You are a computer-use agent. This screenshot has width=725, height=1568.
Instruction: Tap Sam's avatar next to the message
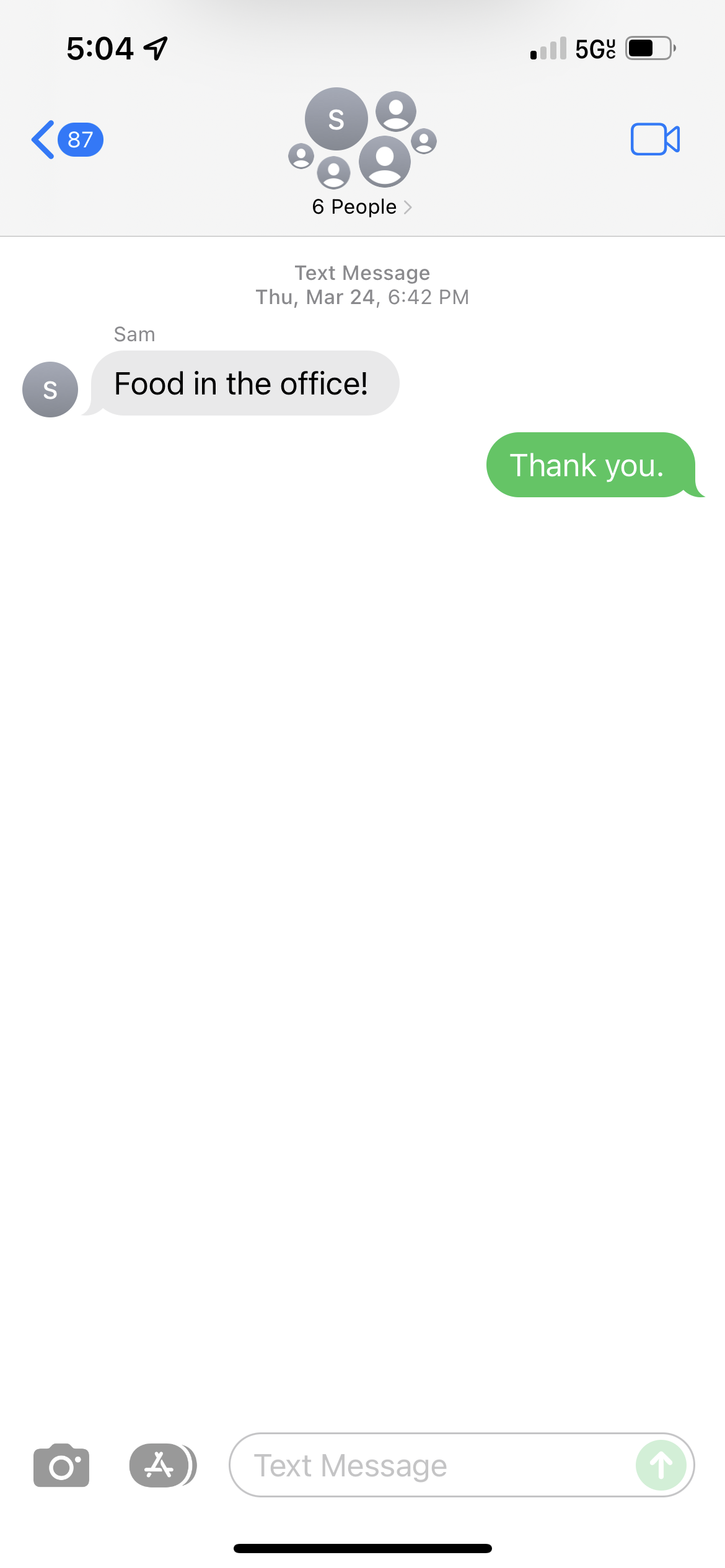(x=50, y=390)
